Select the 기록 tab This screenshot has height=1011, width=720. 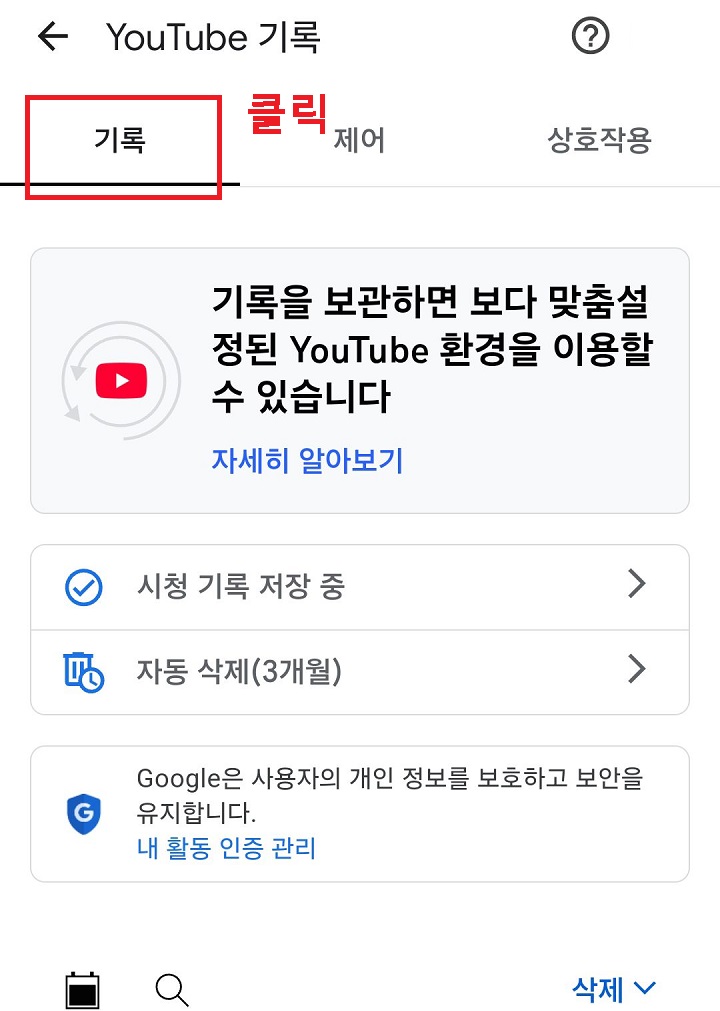122,141
